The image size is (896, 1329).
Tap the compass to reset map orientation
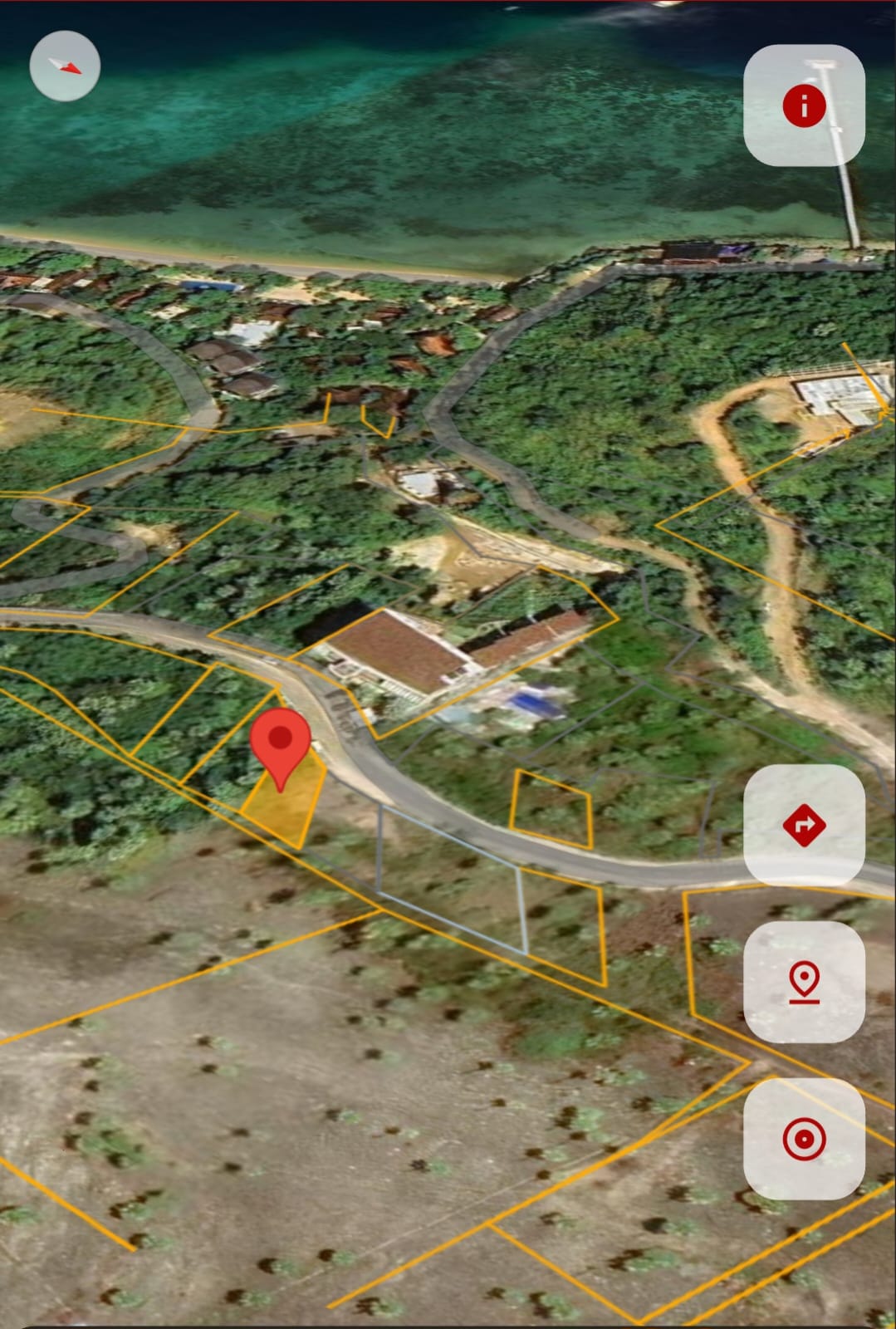65,66
